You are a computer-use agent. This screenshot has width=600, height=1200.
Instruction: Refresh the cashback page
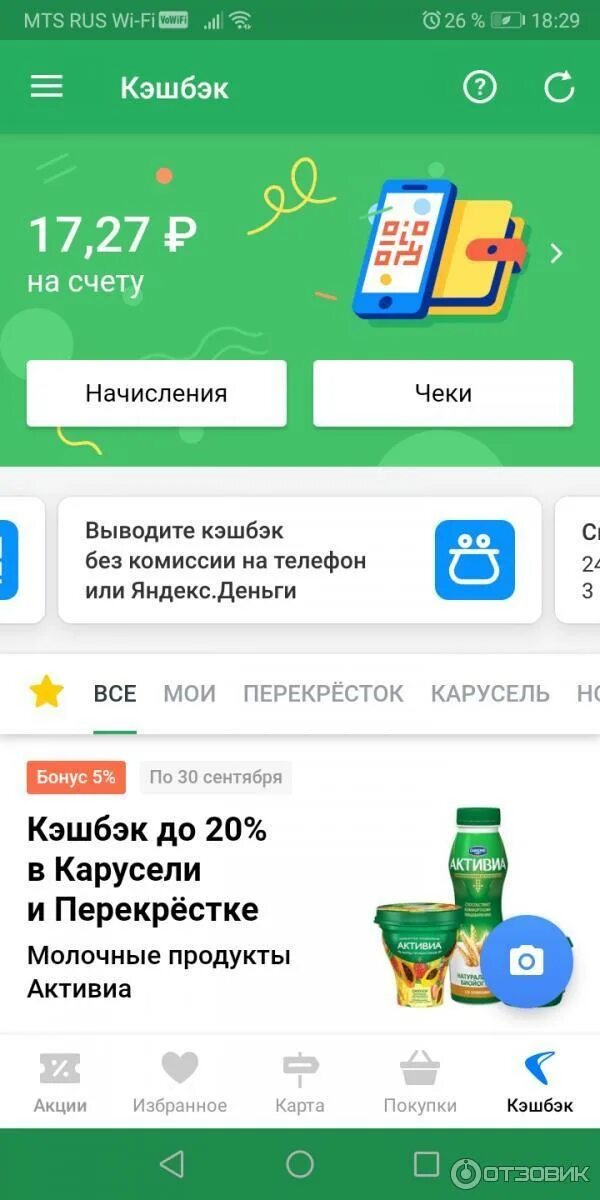tap(559, 87)
